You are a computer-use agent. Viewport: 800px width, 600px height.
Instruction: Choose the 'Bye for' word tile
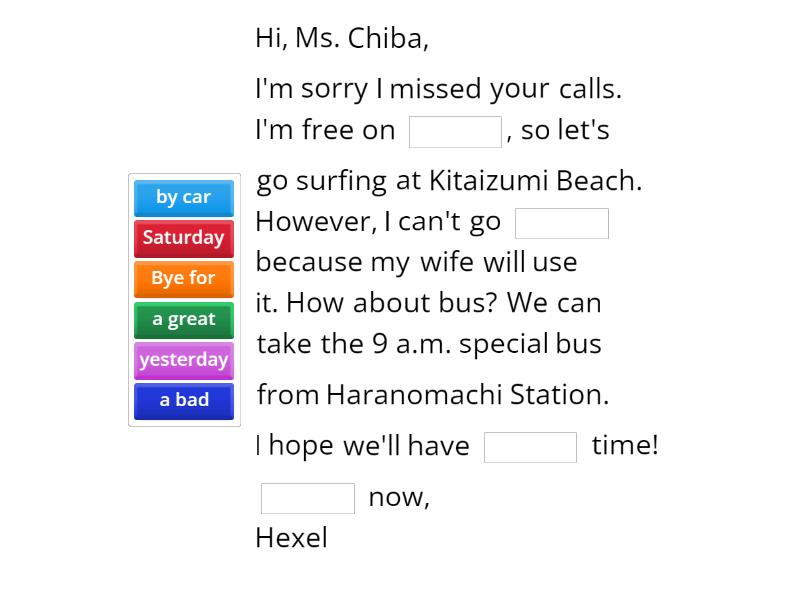click(x=184, y=278)
